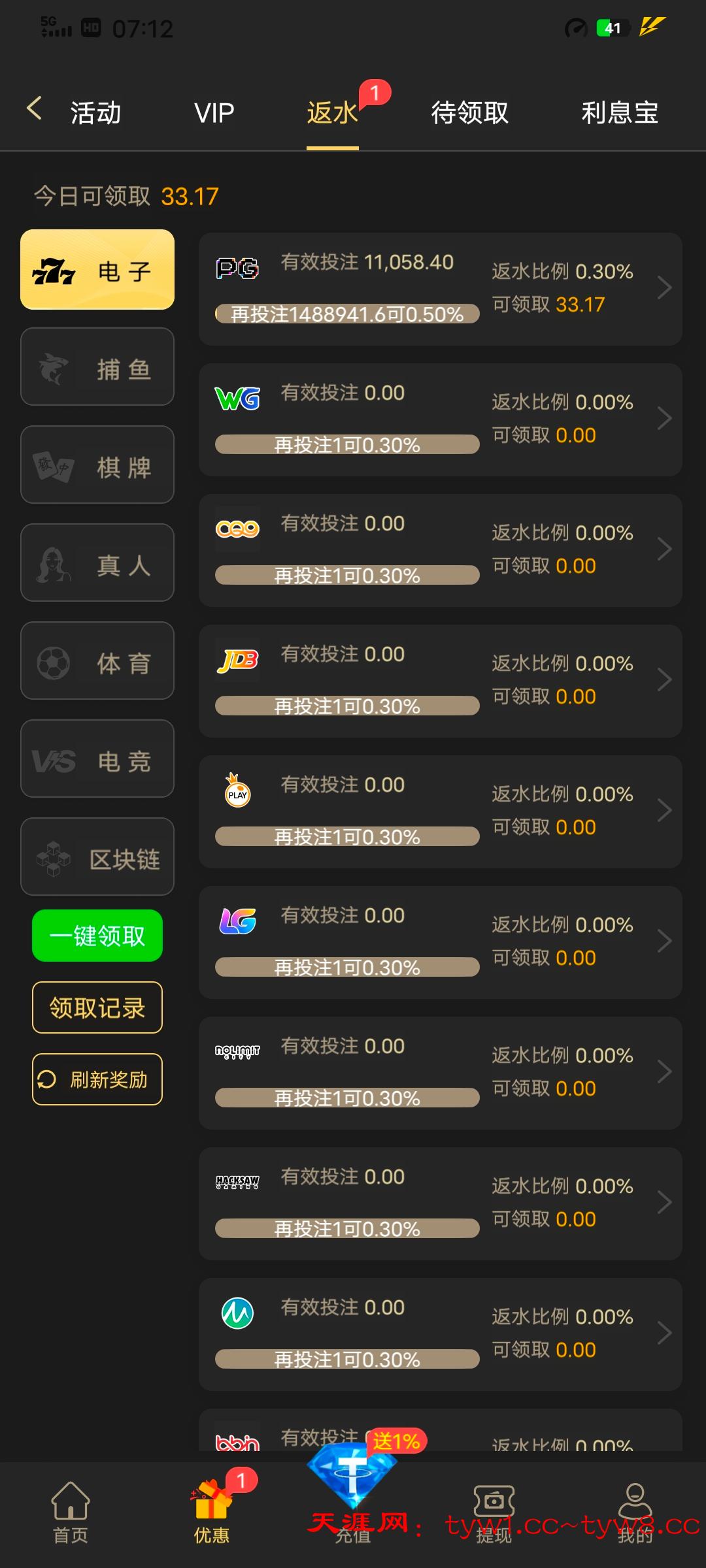Open the 利息宝 tab
This screenshot has width=706, height=1568.
coord(619,113)
